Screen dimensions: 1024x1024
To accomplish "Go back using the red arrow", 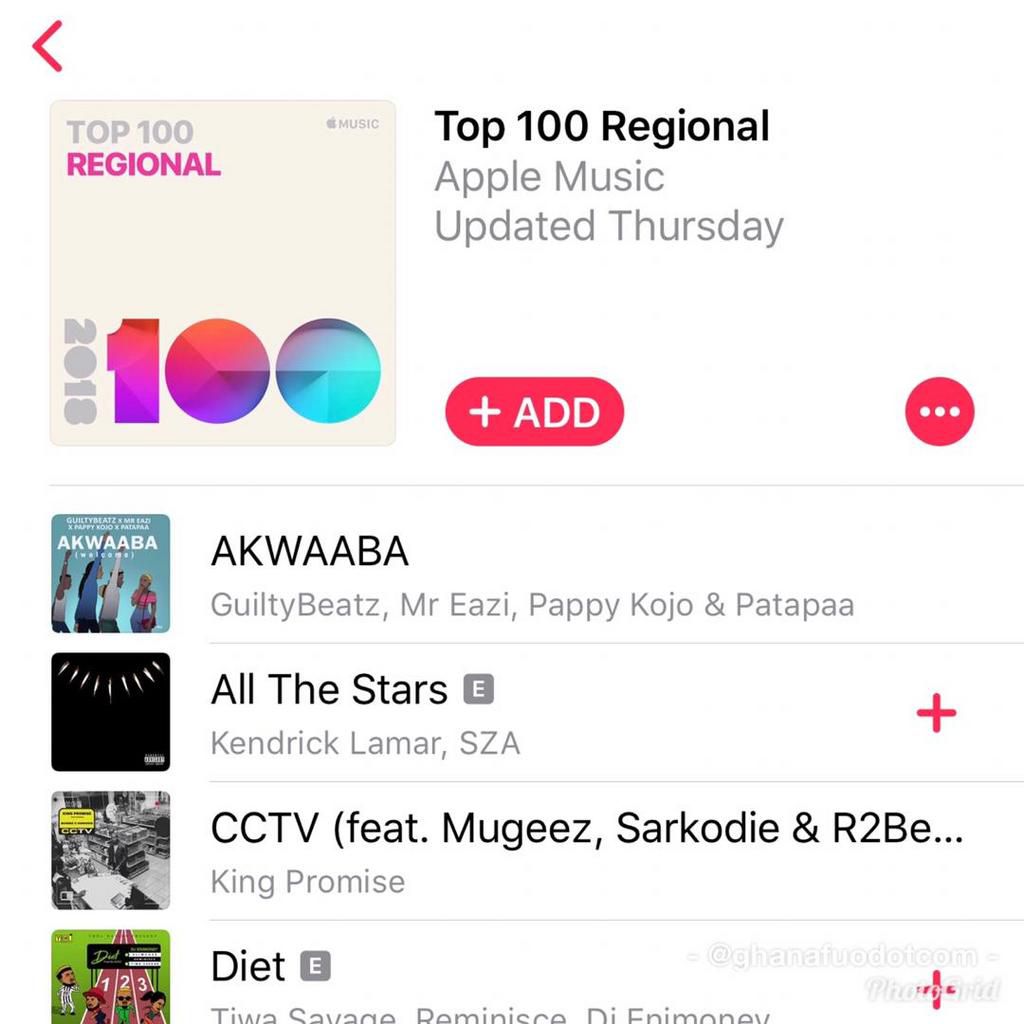I will [x=47, y=46].
